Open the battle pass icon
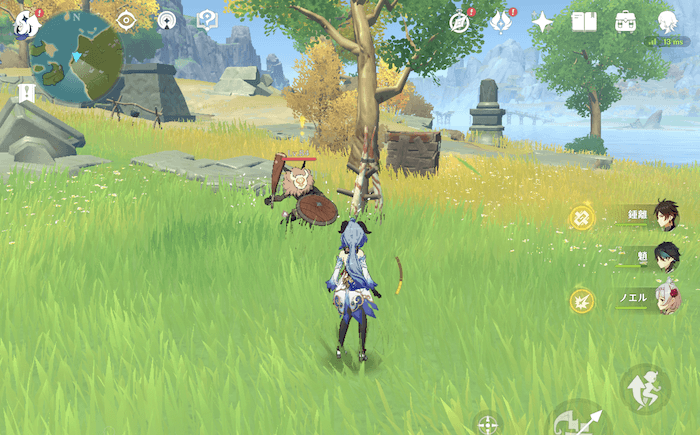 (502, 21)
